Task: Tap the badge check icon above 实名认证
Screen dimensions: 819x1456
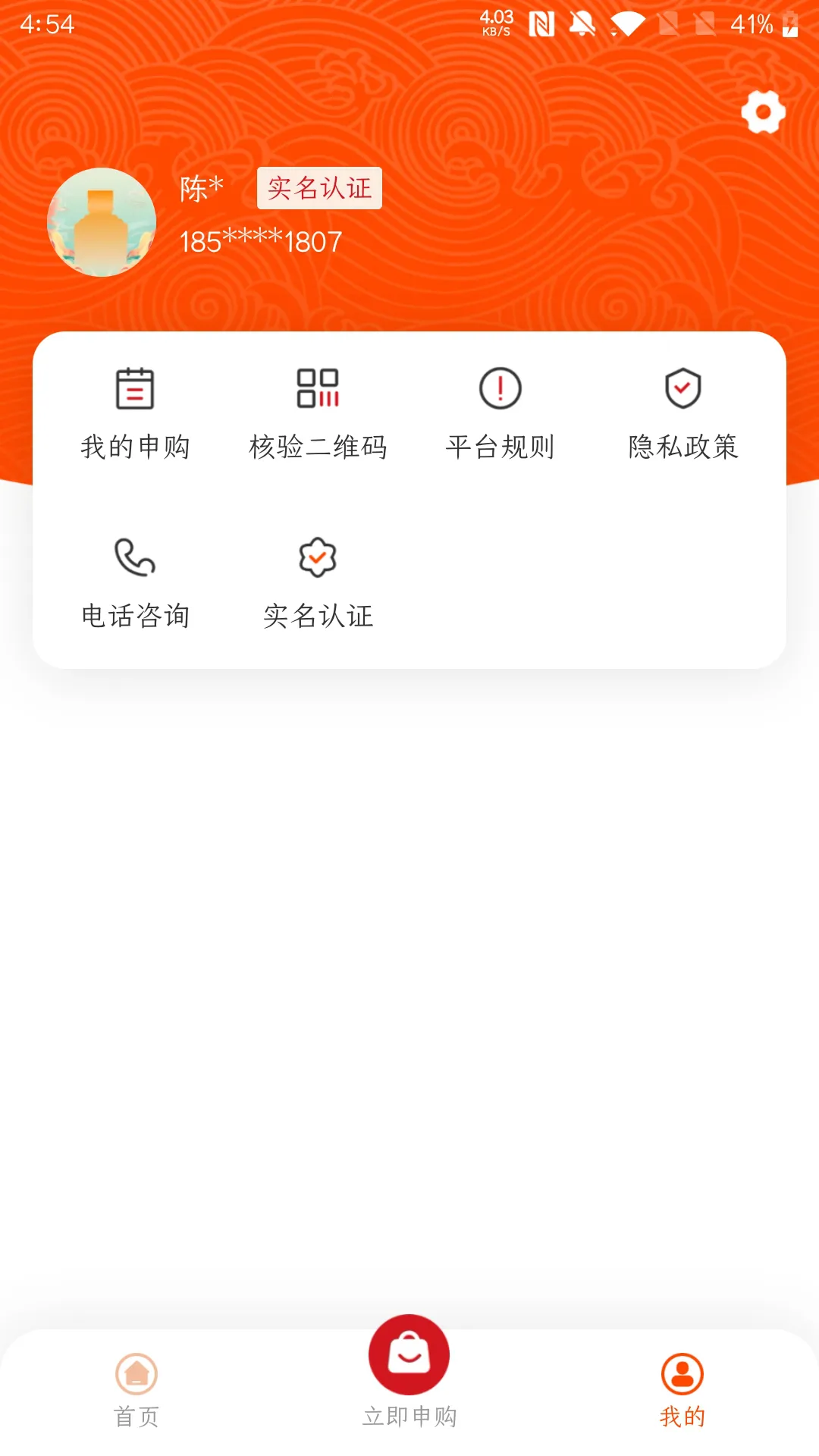Action: pyautogui.click(x=318, y=558)
